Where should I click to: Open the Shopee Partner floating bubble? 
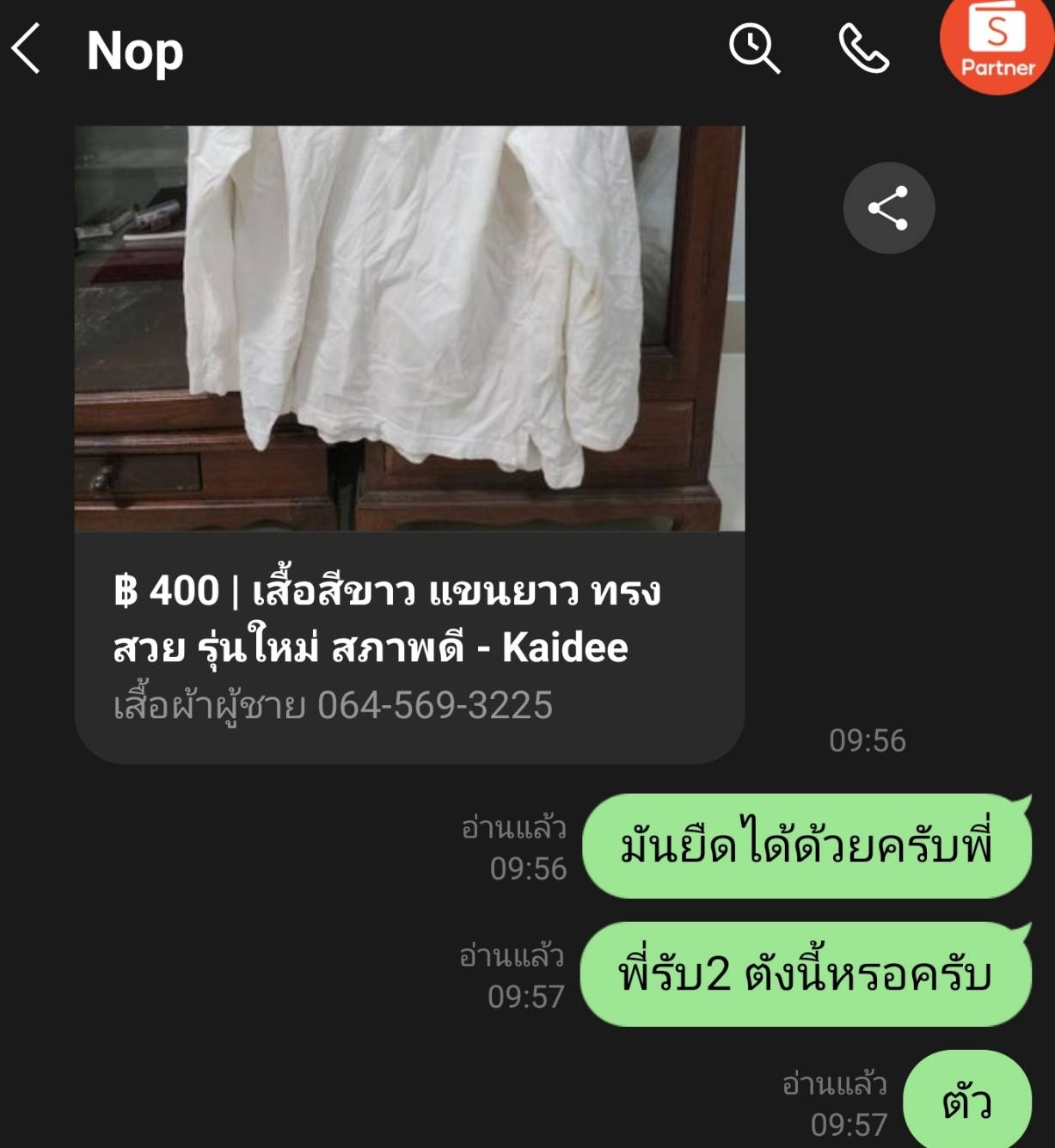pyautogui.click(x=997, y=45)
